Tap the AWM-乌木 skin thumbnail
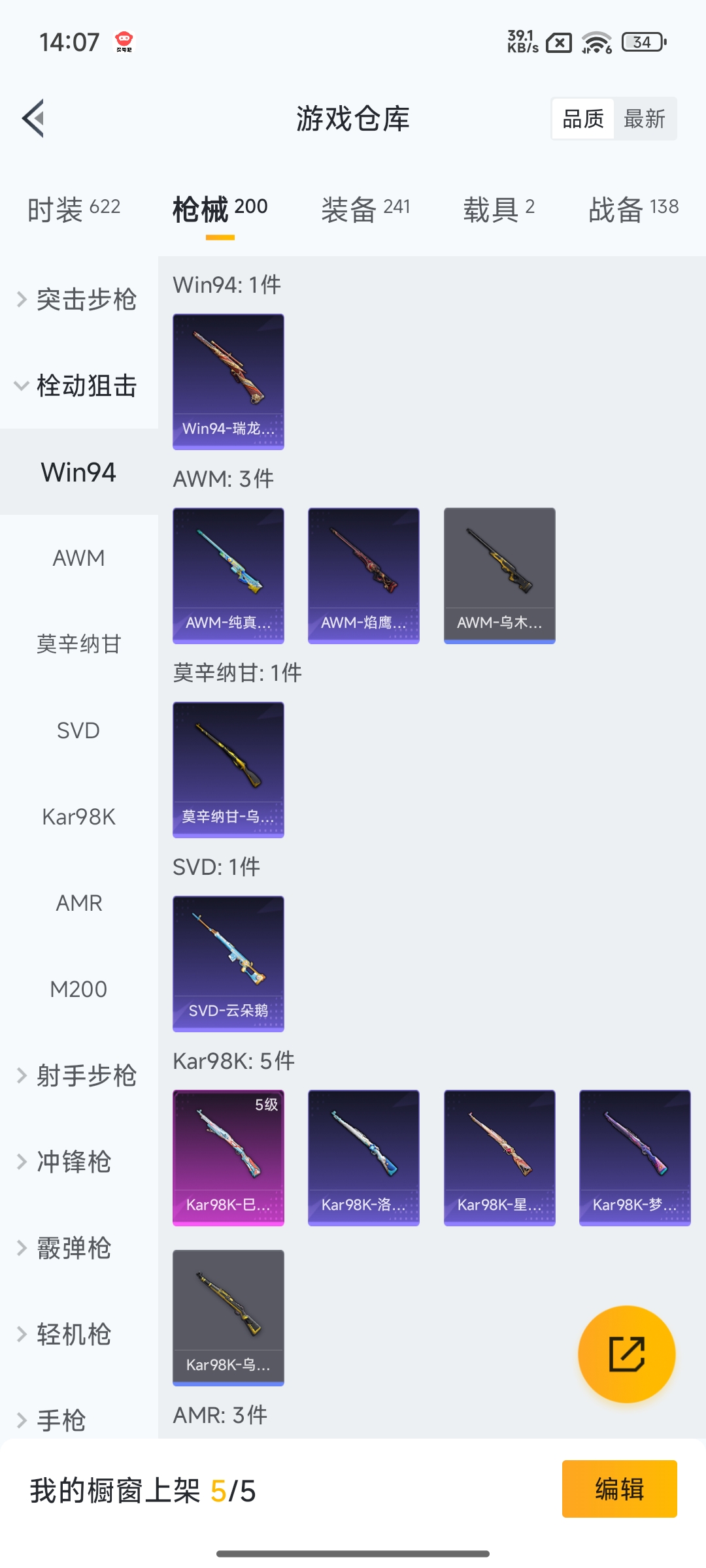This screenshot has height=1568, width=706. pyautogui.click(x=499, y=575)
